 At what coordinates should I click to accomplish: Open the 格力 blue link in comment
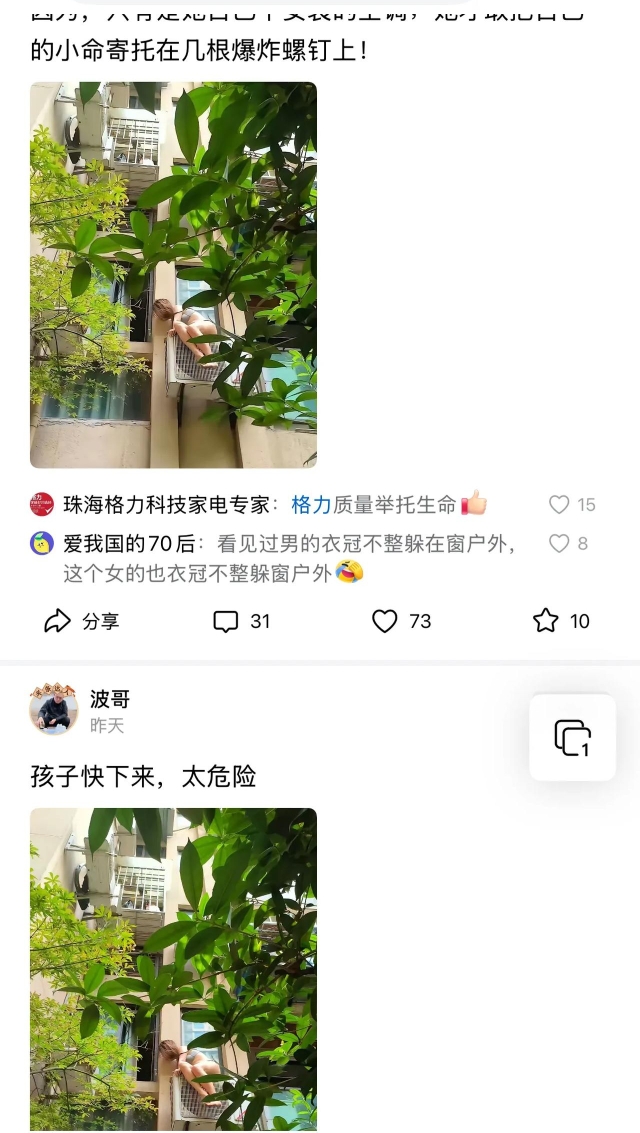click(x=311, y=505)
